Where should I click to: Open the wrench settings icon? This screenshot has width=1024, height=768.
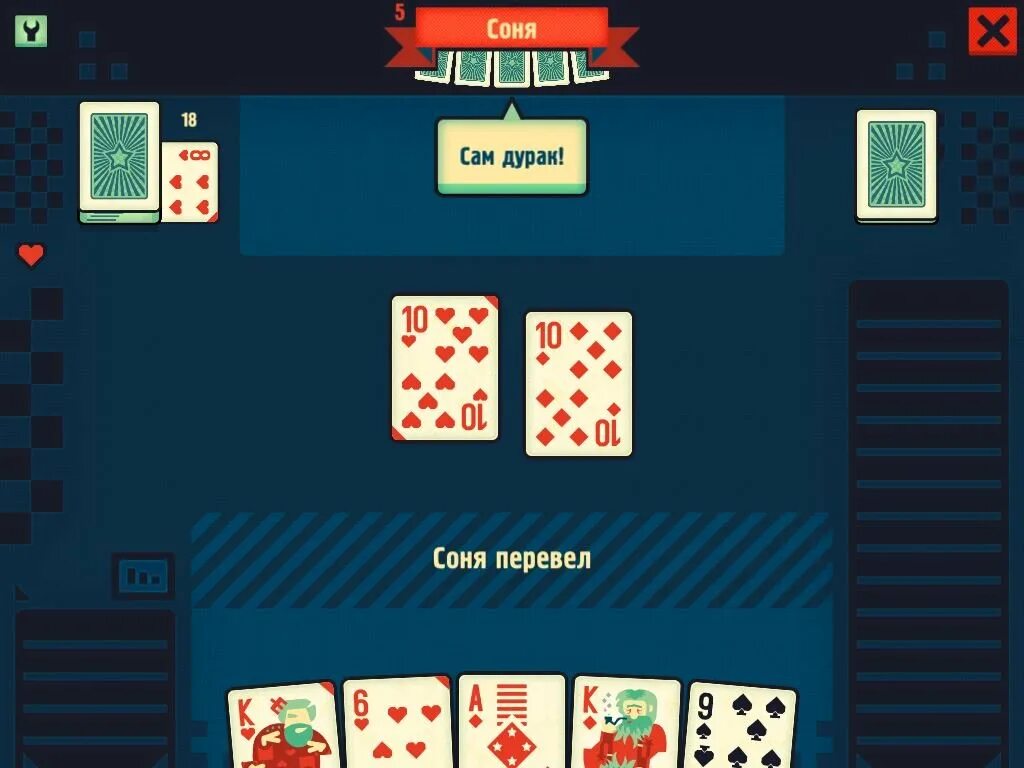[x=31, y=30]
